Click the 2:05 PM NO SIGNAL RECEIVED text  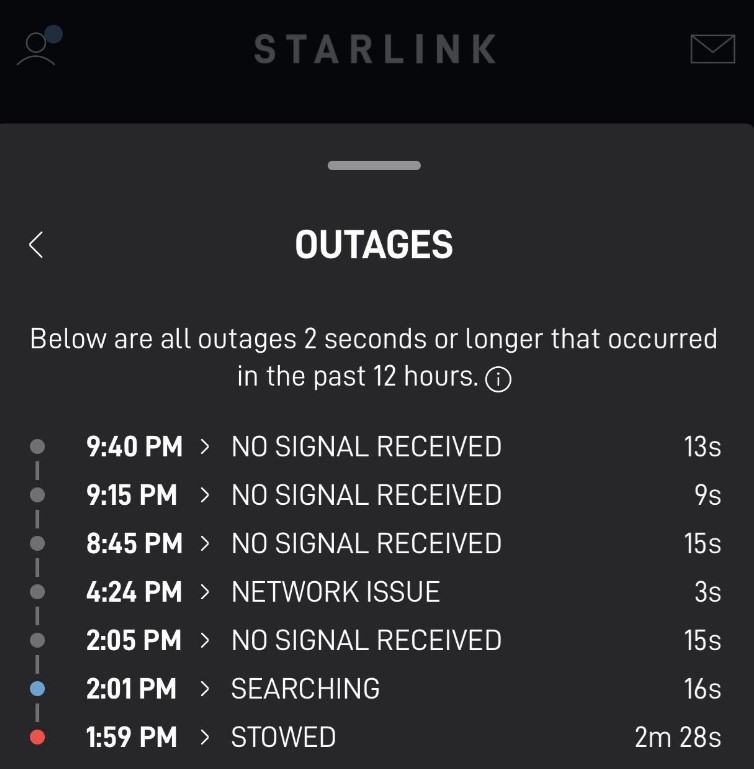coord(365,640)
